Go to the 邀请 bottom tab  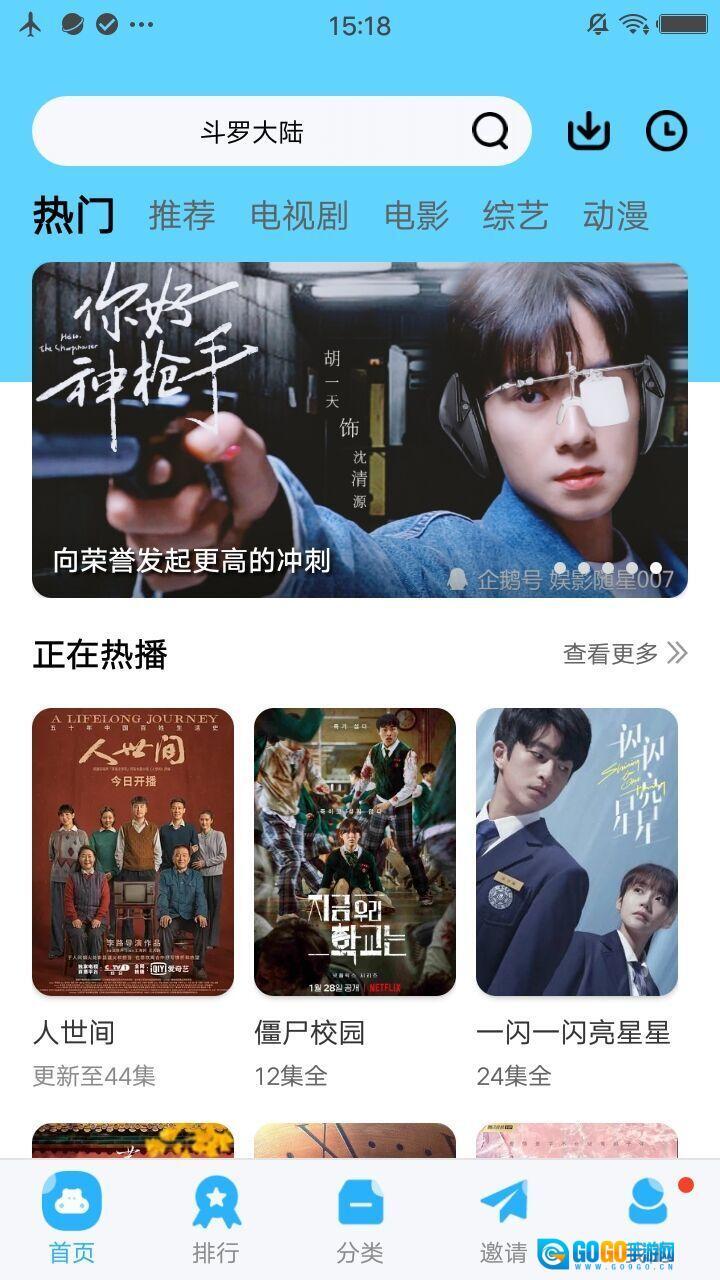pos(504,1218)
